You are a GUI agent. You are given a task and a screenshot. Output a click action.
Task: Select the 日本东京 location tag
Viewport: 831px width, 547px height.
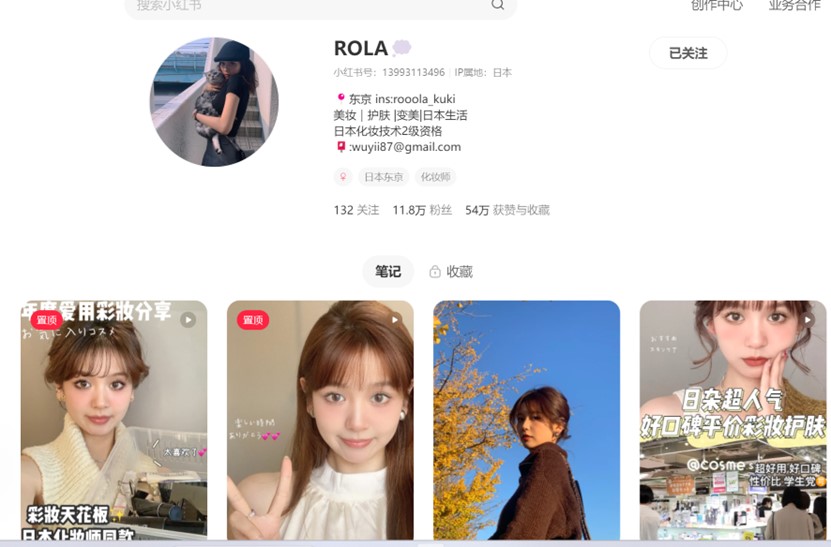pos(382,177)
